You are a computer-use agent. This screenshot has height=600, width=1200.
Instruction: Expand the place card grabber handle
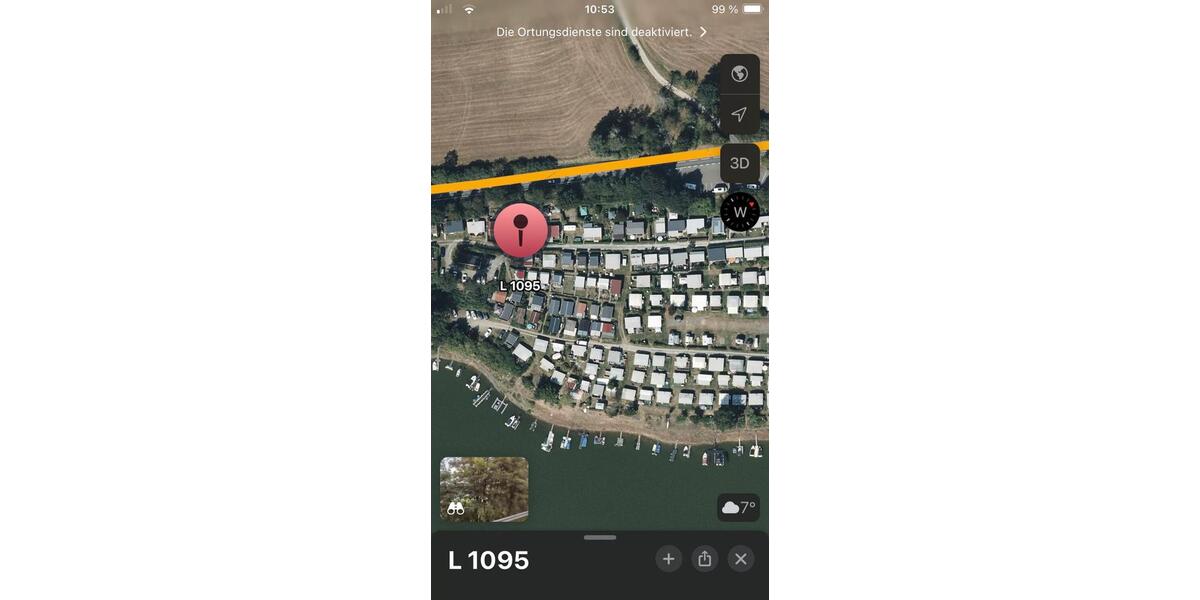pyautogui.click(x=600, y=538)
